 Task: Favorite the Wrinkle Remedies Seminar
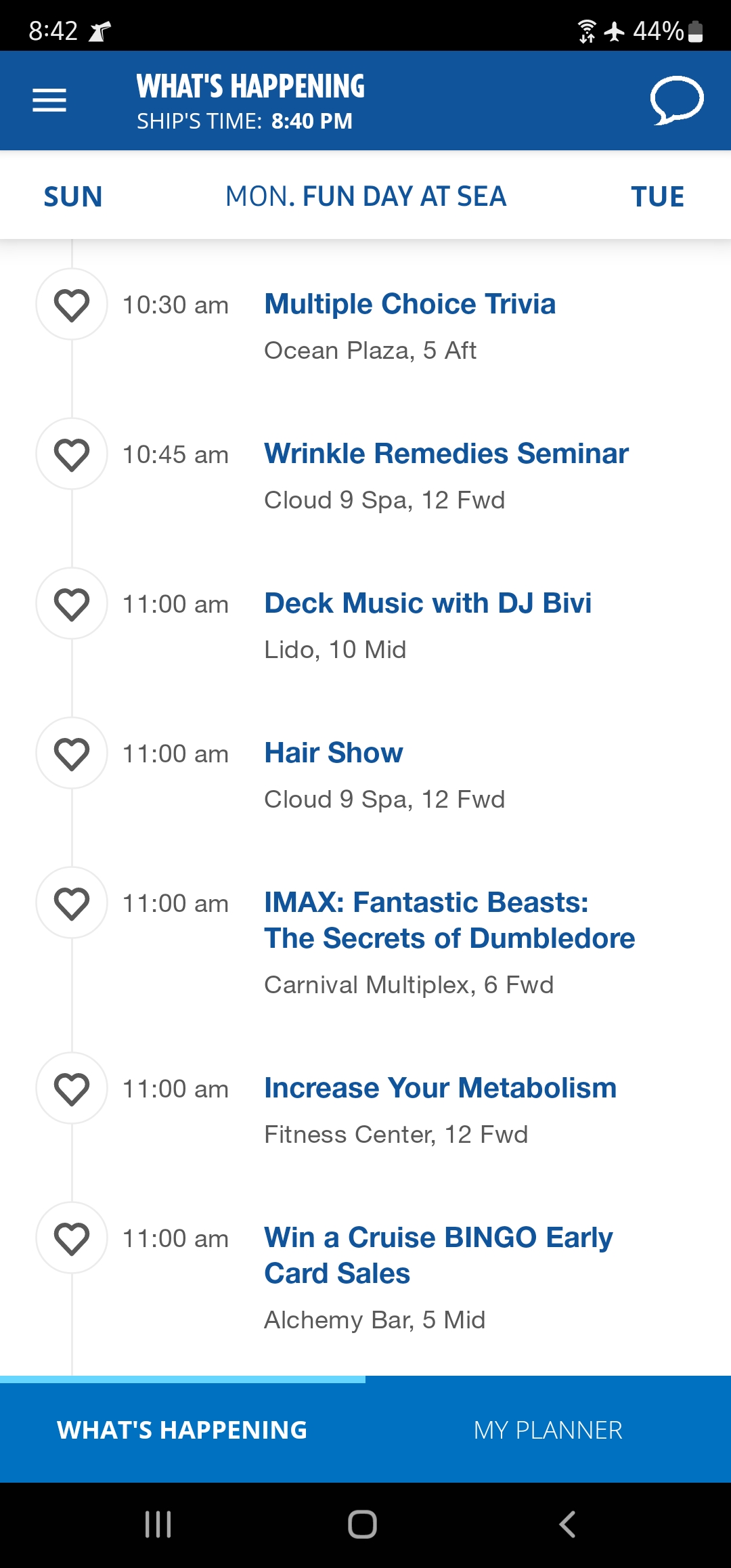[72, 454]
